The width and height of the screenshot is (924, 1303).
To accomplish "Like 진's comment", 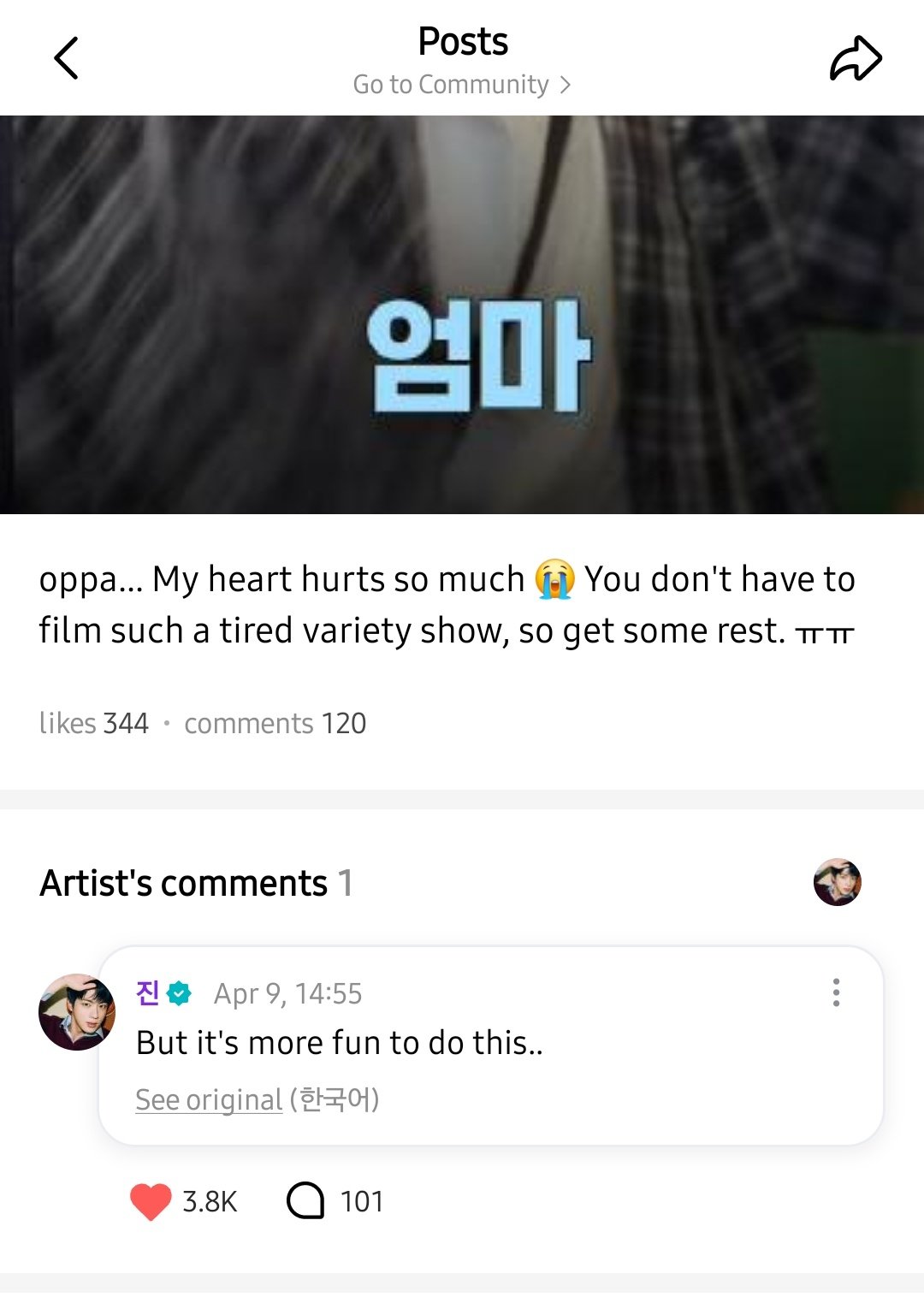I will tap(151, 1201).
